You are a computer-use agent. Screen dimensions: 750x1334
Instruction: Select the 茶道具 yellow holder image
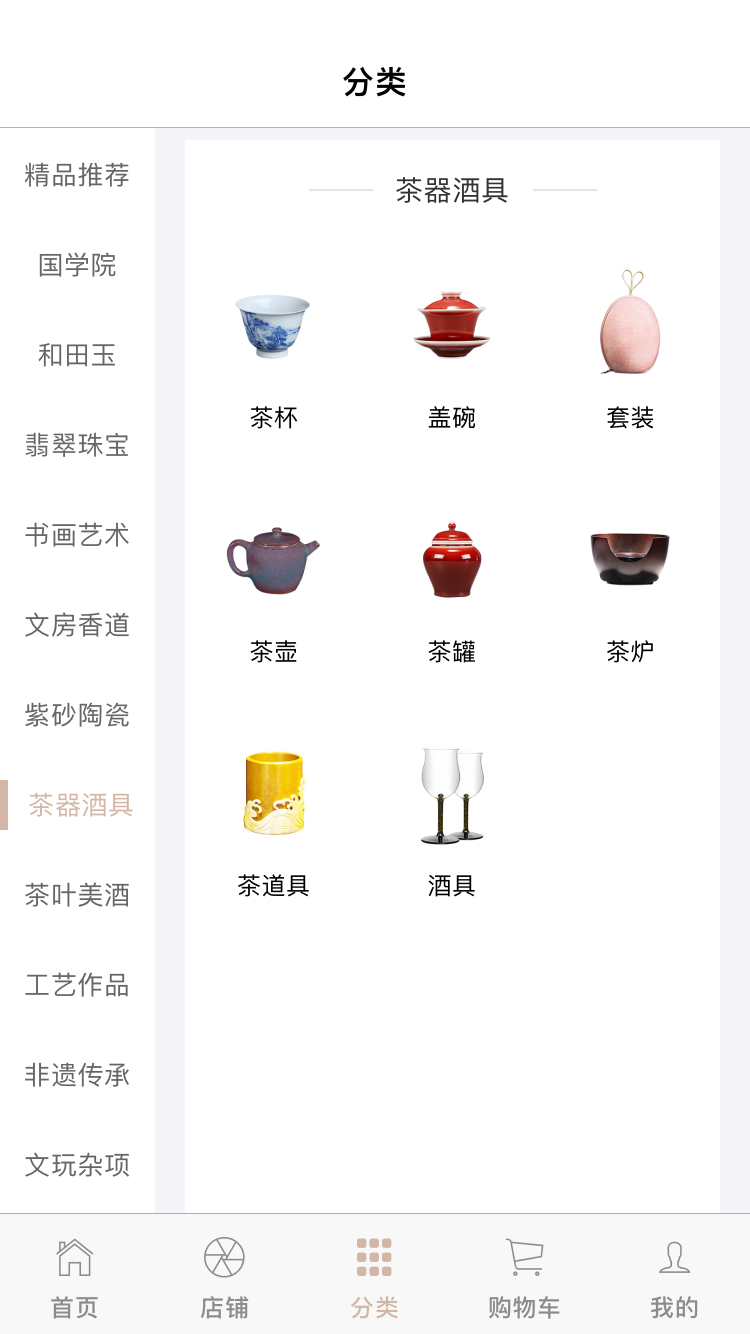coord(273,793)
